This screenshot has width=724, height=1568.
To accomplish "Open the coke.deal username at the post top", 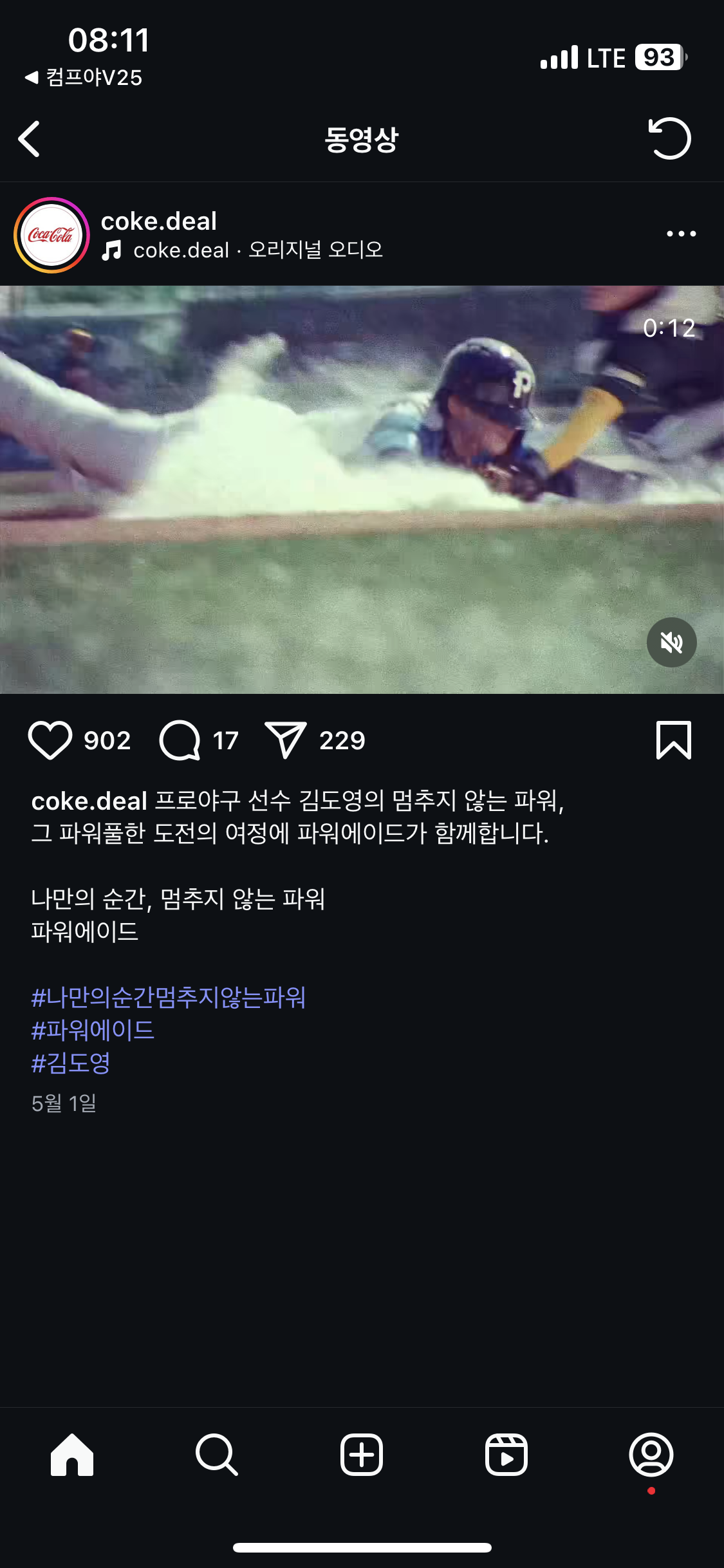I will click(x=159, y=221).
